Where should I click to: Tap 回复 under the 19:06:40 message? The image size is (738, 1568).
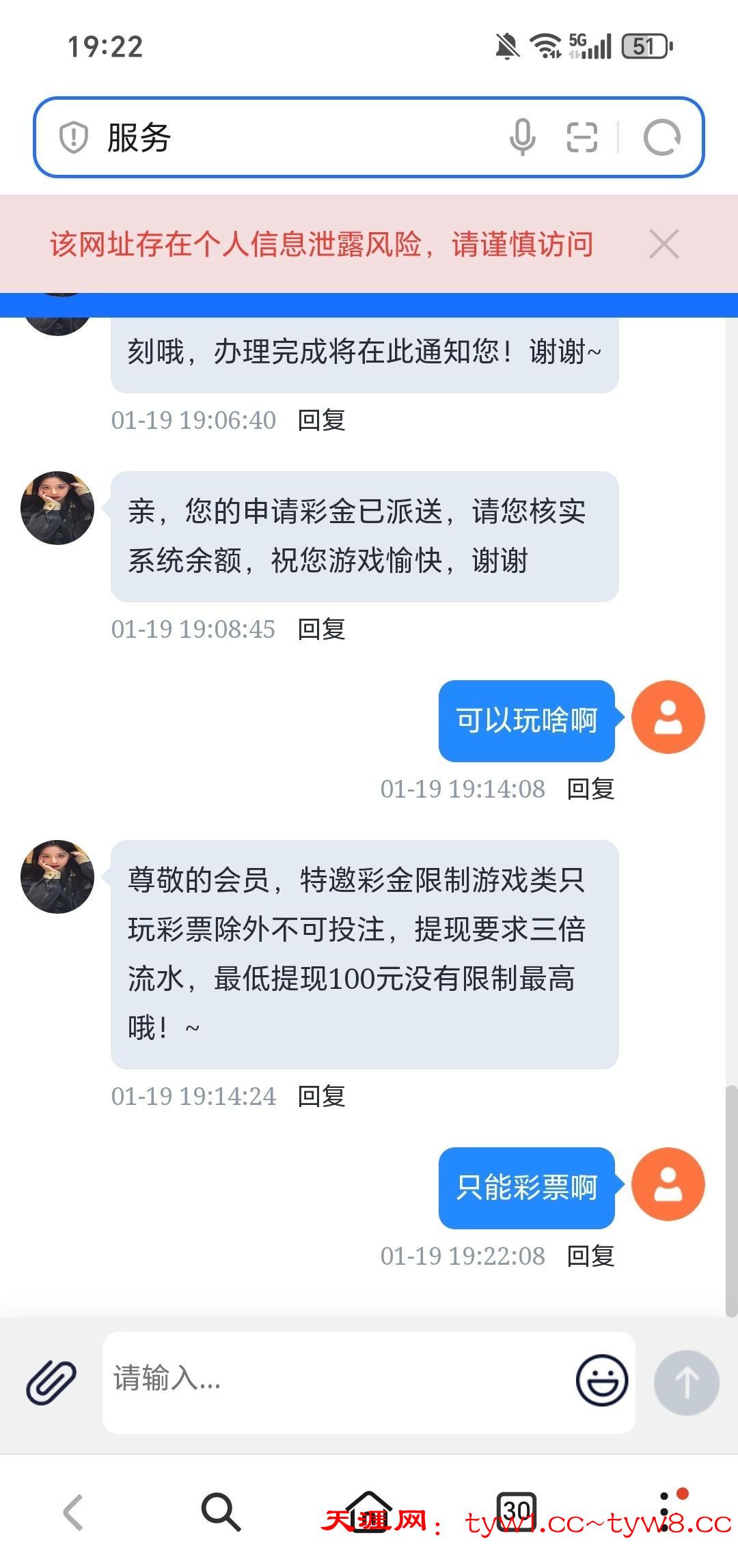[321, 420]
